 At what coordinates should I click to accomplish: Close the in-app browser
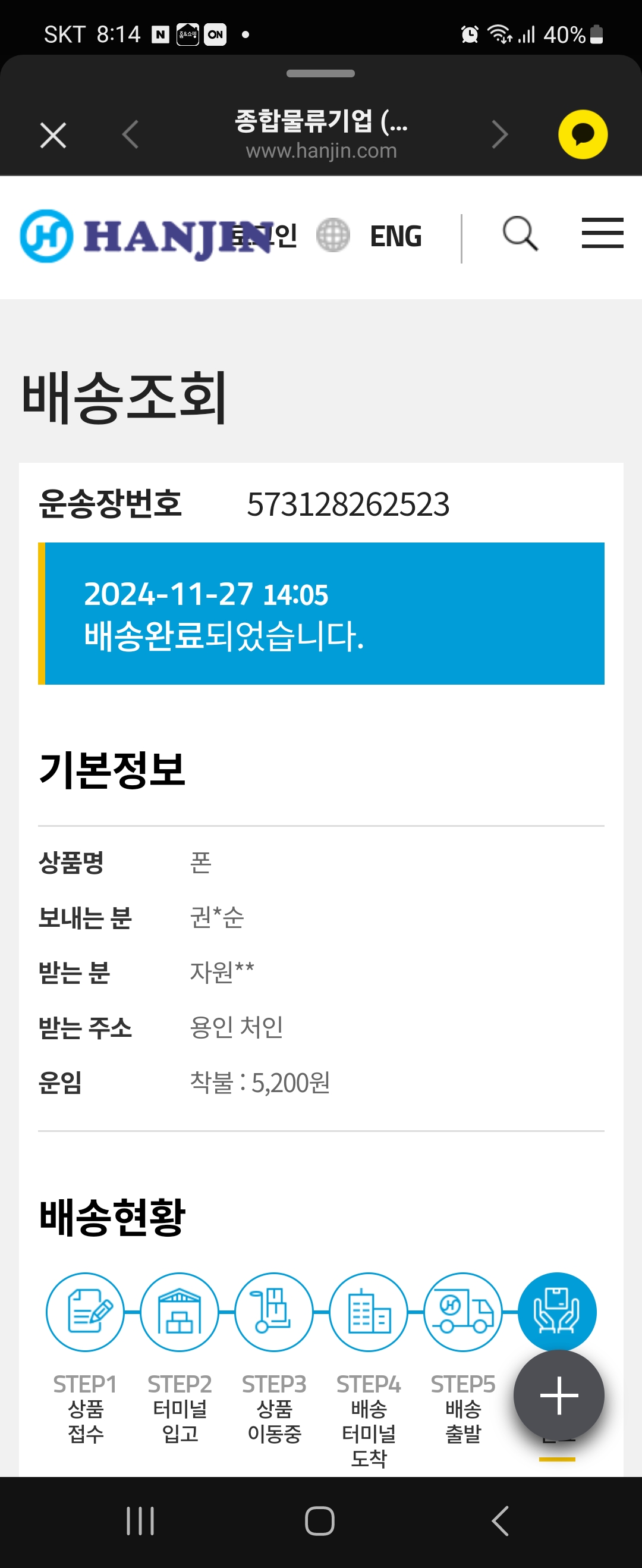point(53,135)
